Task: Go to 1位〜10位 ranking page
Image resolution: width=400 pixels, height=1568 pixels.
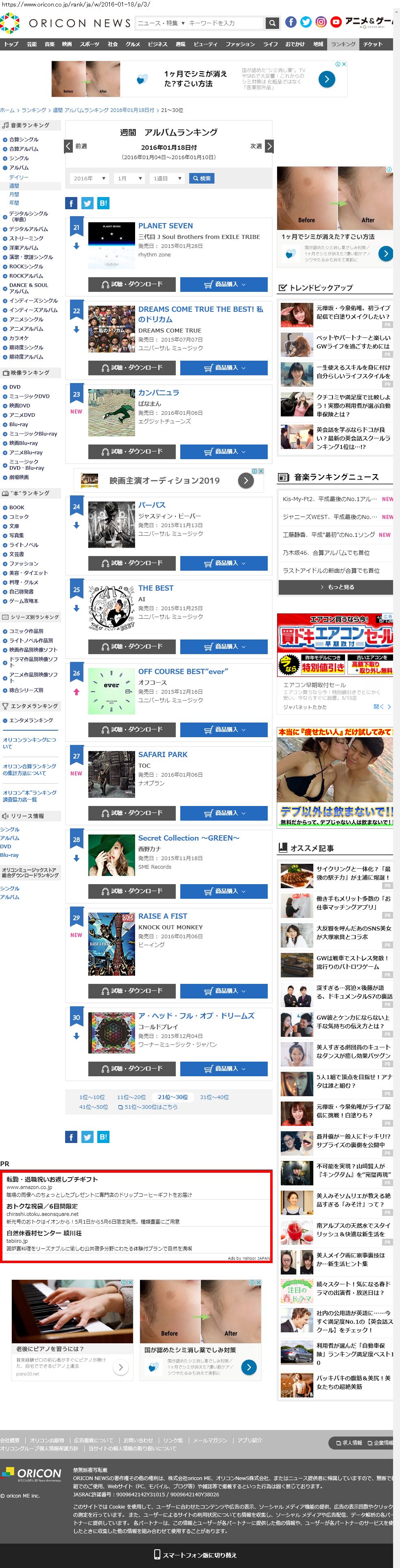Action: tap(92, 1097)
